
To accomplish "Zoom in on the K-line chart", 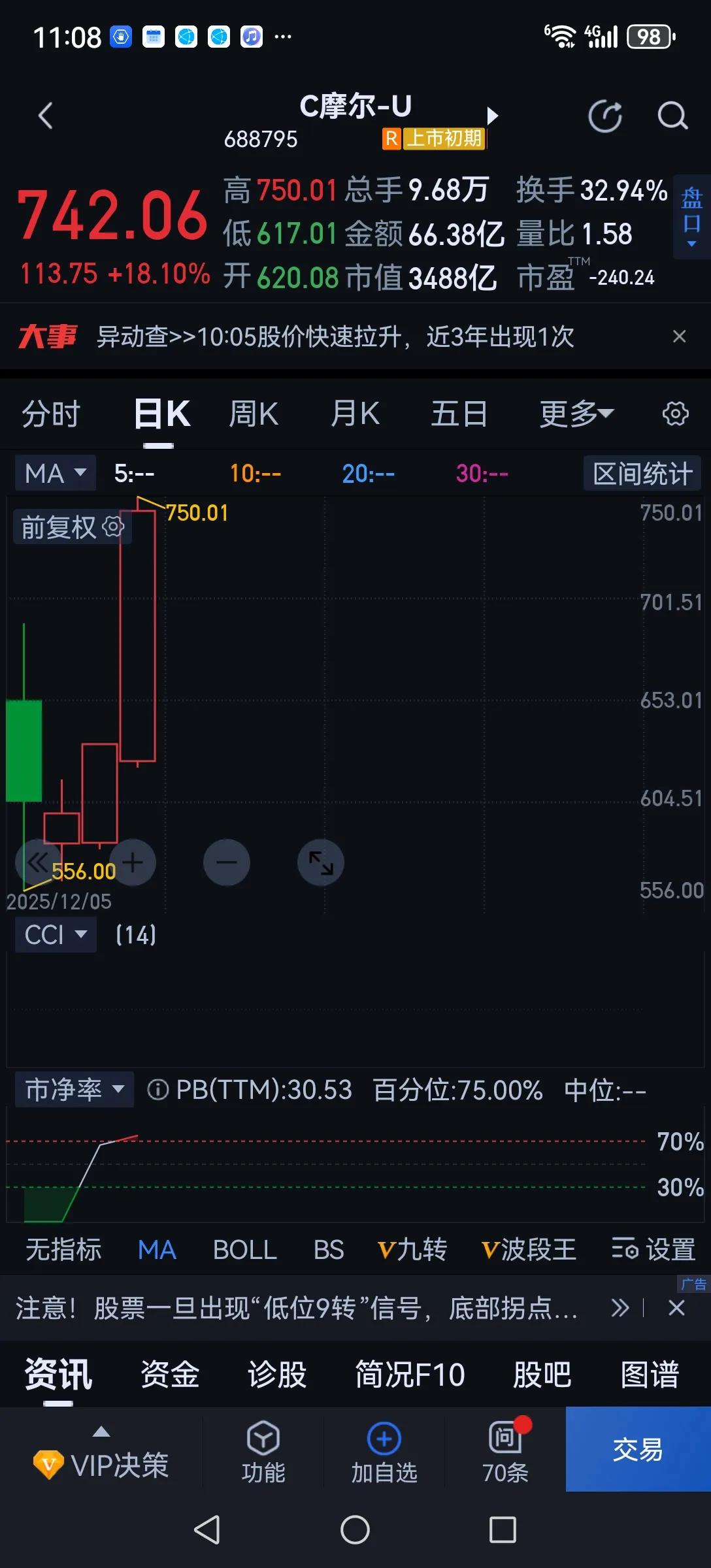I will click(x=133, y=862).
